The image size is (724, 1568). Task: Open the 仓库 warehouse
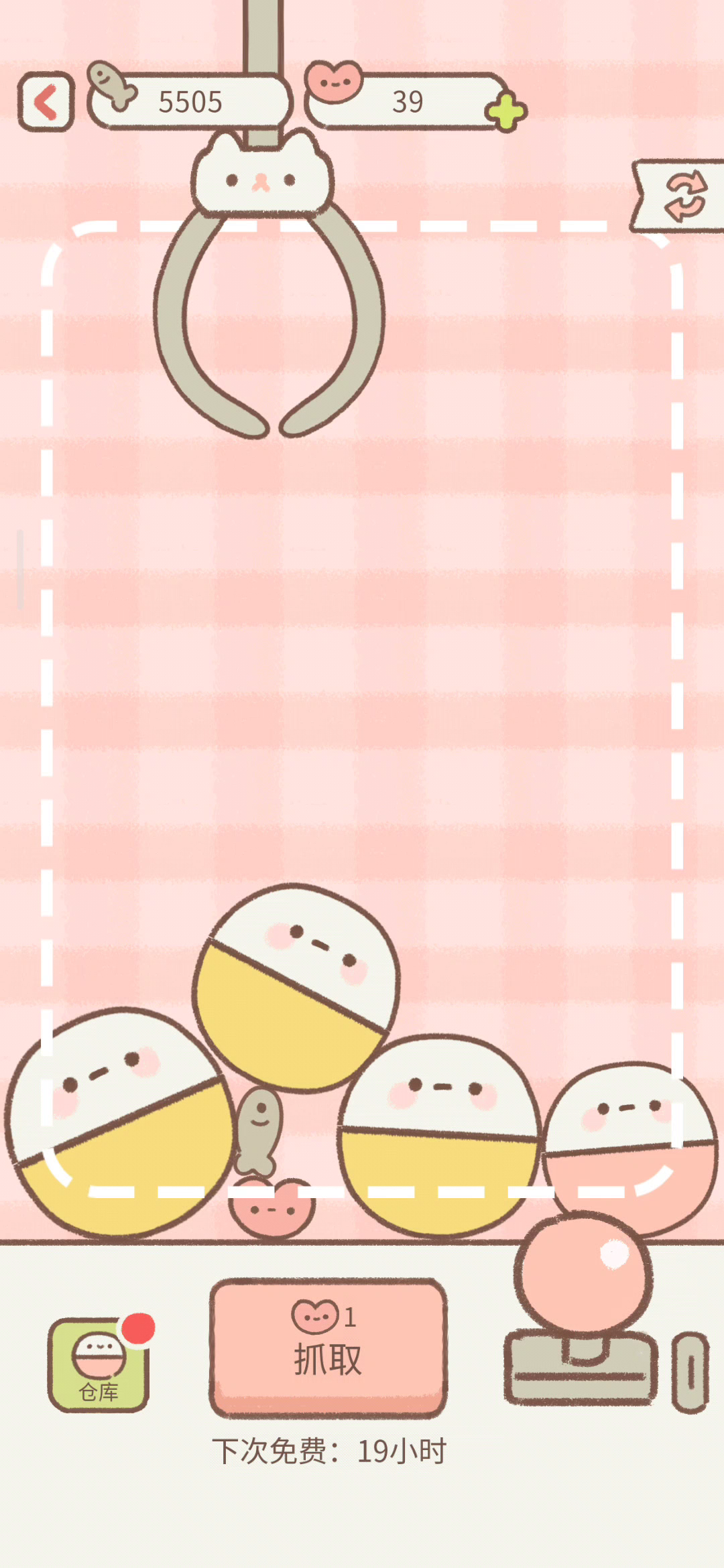click(99, 1364)
